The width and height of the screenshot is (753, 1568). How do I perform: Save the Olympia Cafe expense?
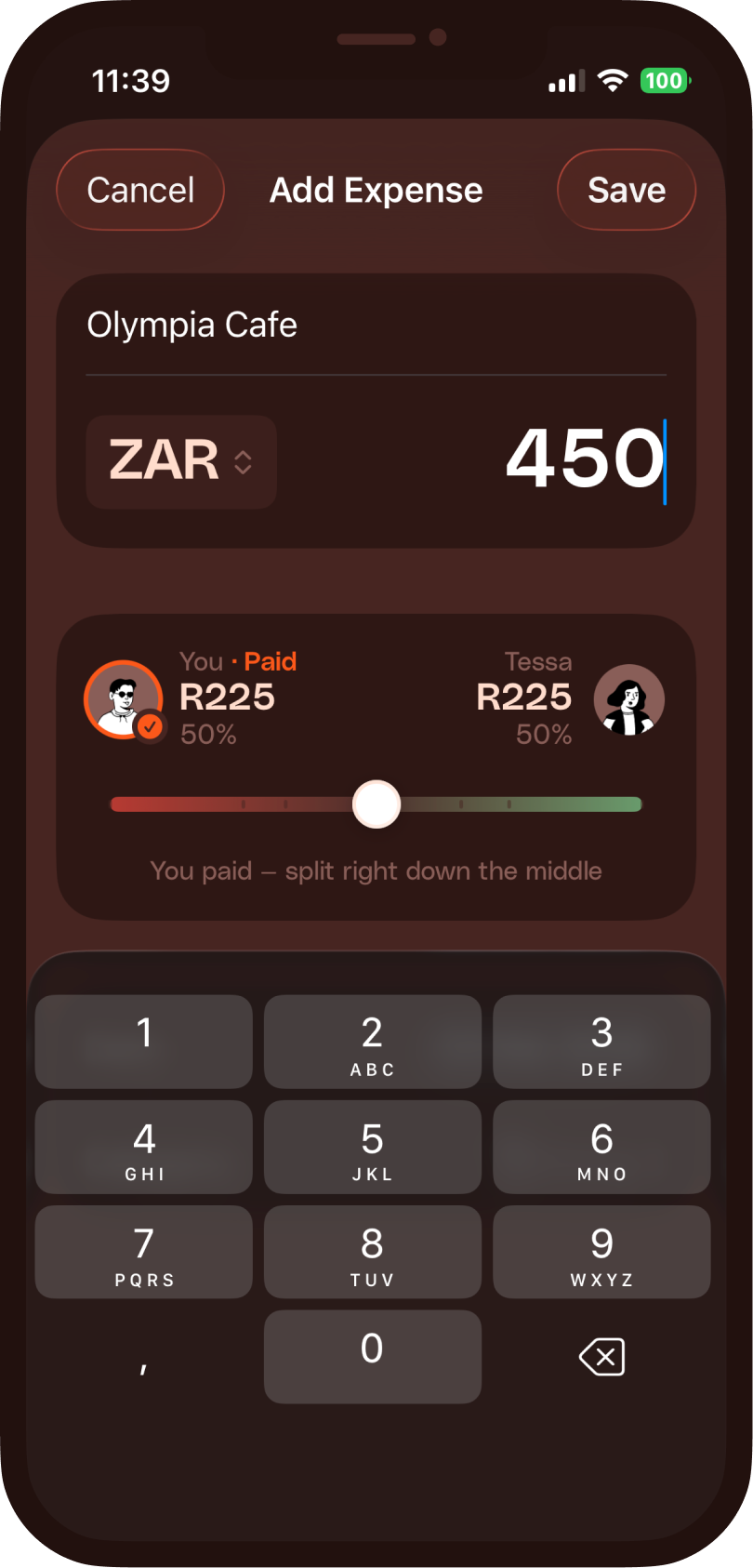coord(626,190)
